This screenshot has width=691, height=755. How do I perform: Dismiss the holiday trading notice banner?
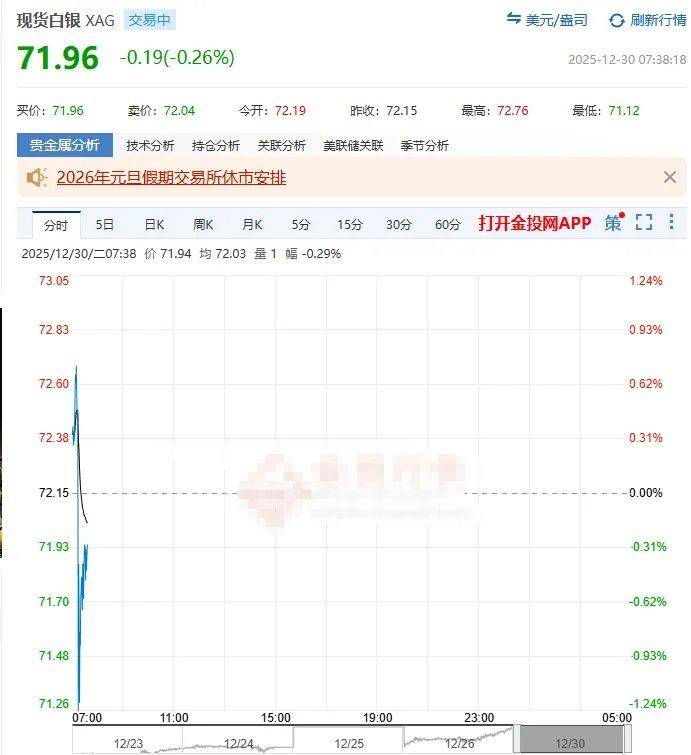pyautogui.click(x=670, y=177)
